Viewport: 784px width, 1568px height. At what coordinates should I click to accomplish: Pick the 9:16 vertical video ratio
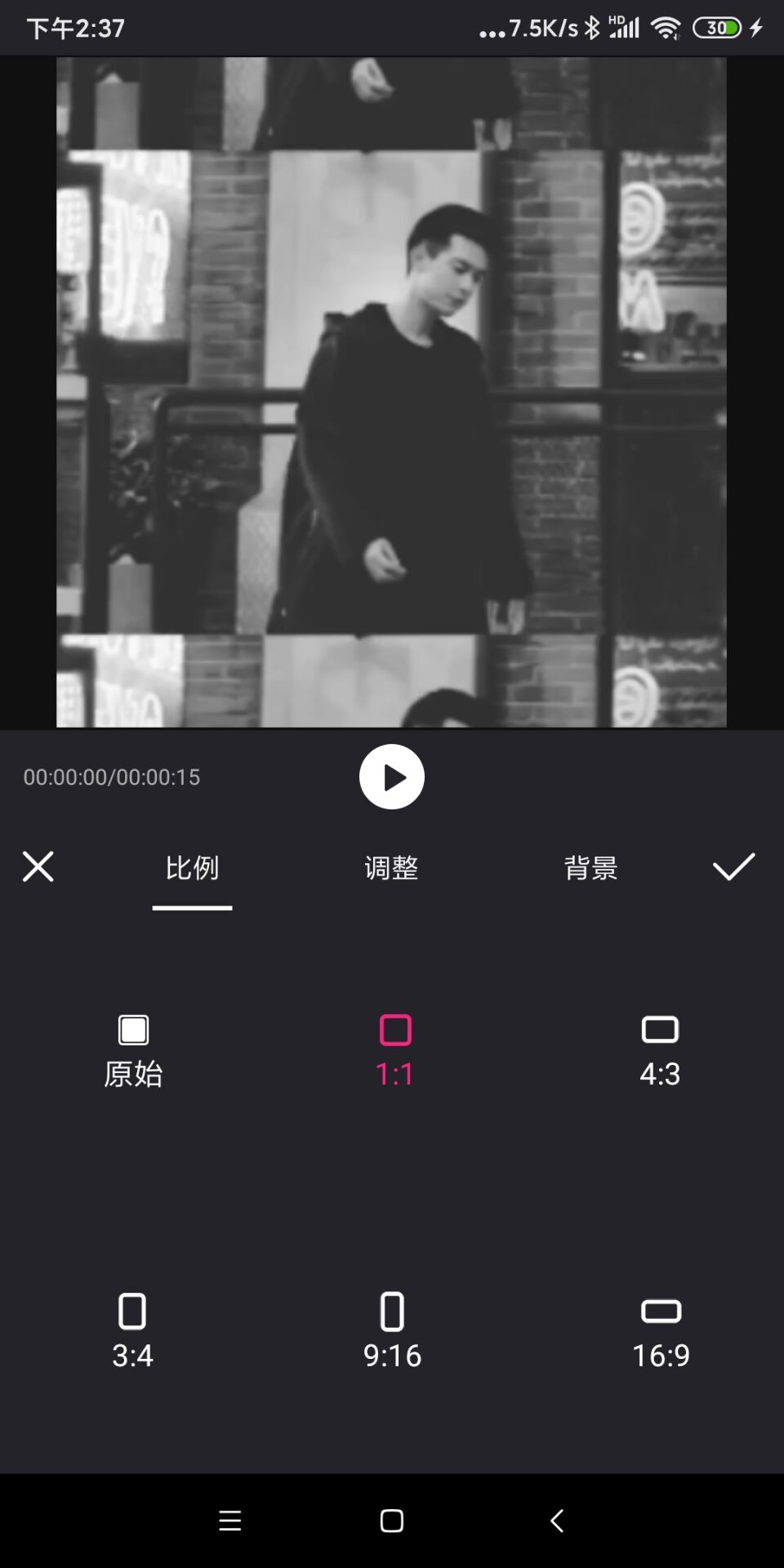point(392,1331)
